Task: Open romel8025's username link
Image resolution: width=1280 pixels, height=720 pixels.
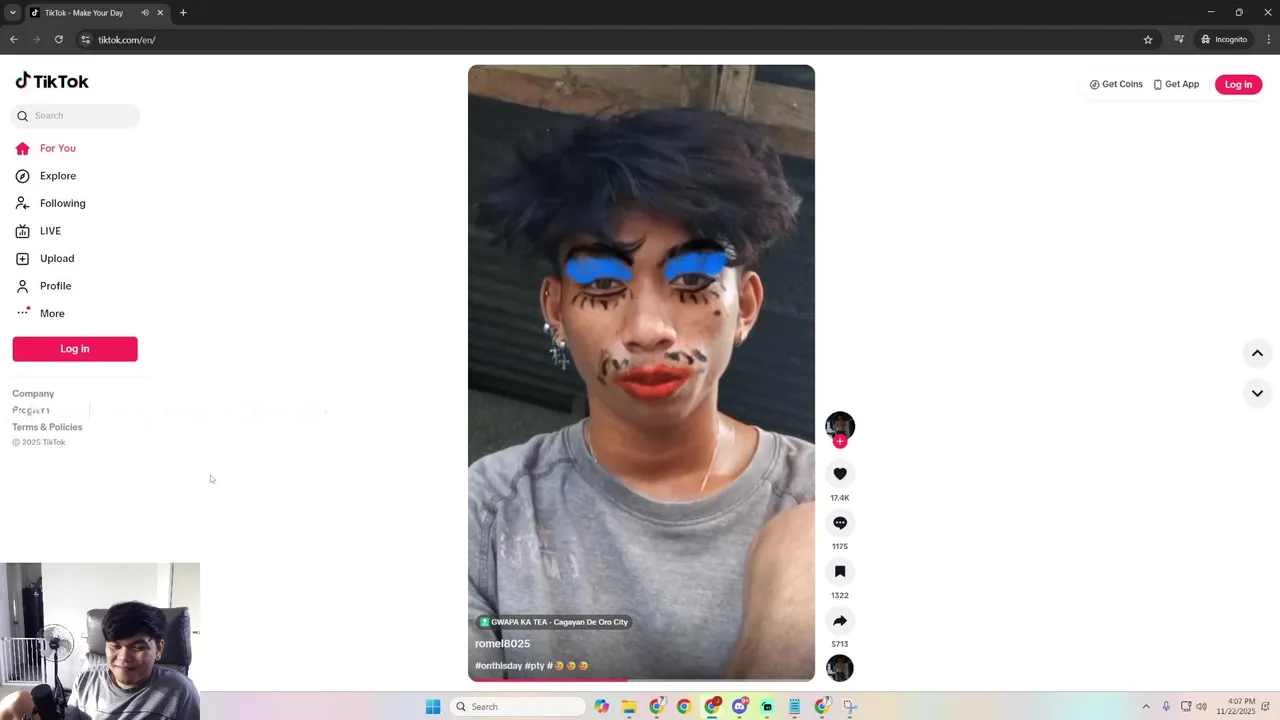Action: (x=502, y=644)
